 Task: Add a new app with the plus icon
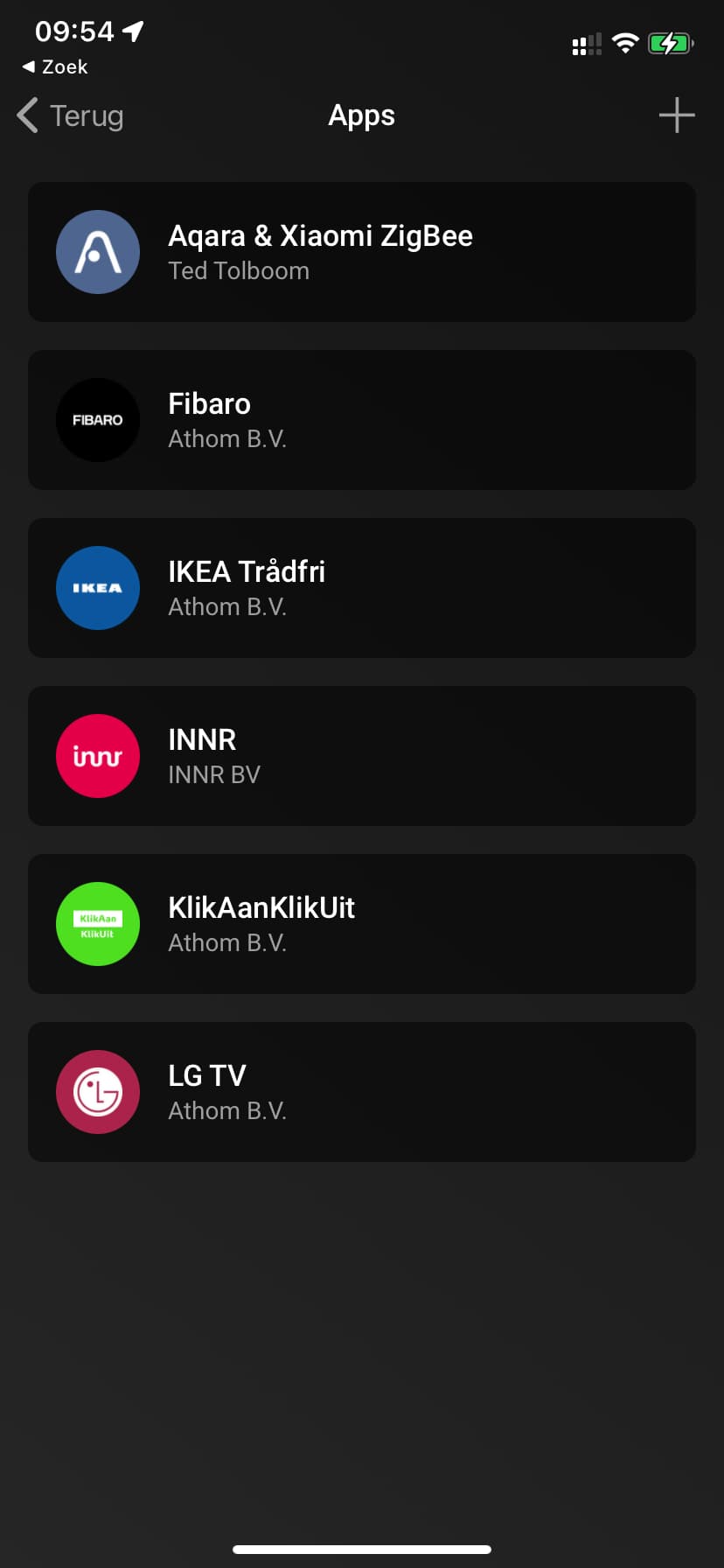pos(676,115)
